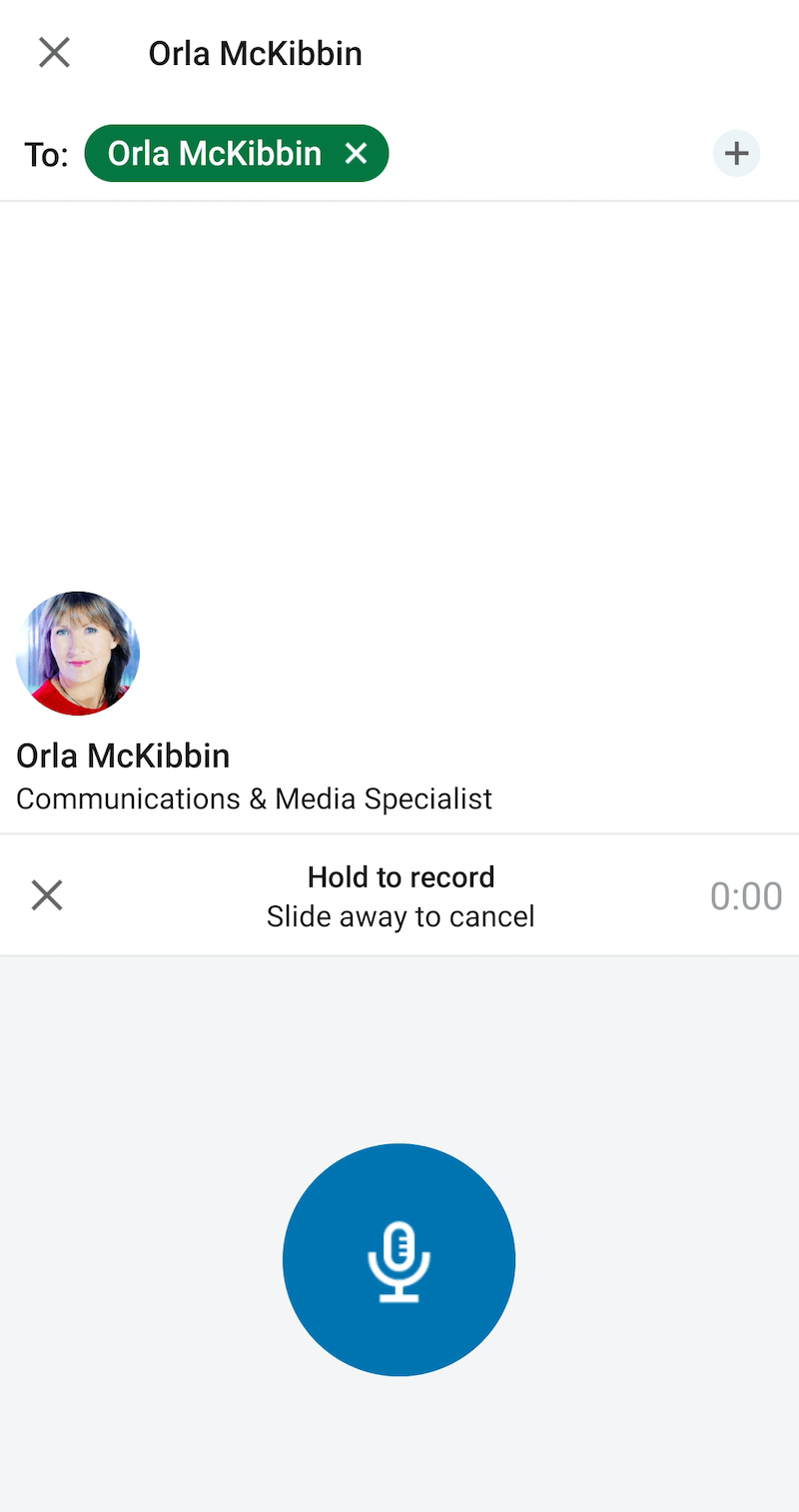
Task: Dismiss the voice recorder with the X icon
Action: tap(46, 894)
